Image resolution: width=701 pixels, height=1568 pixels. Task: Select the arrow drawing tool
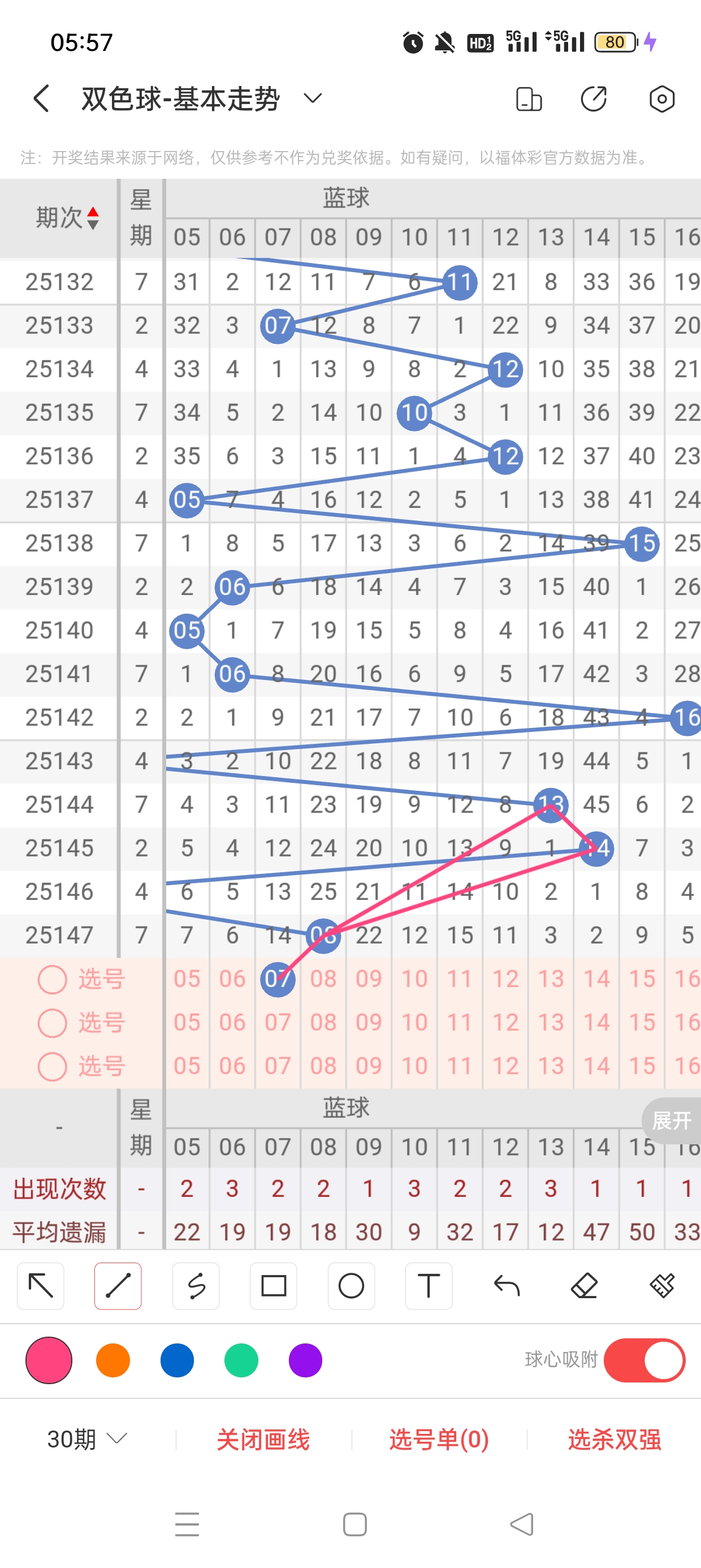click(41, 1286)
